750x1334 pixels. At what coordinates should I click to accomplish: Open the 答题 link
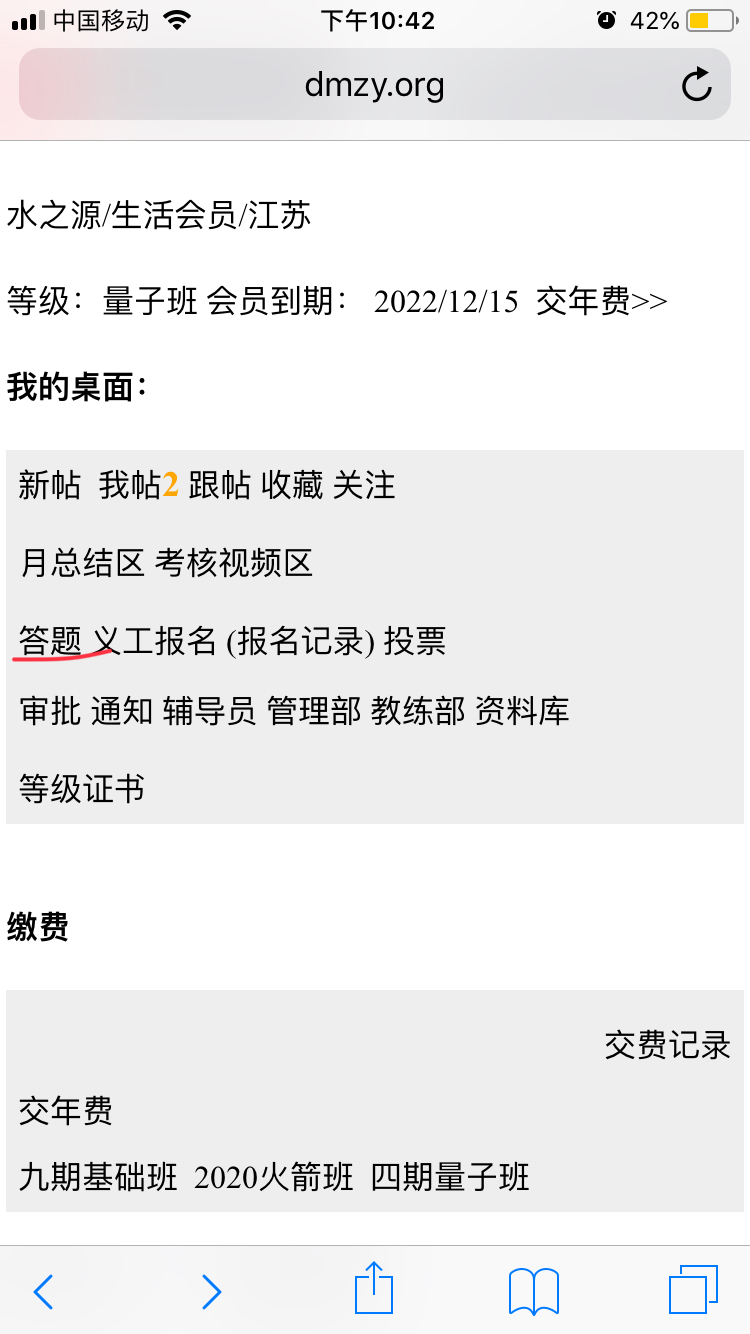[x=50, y=641]
